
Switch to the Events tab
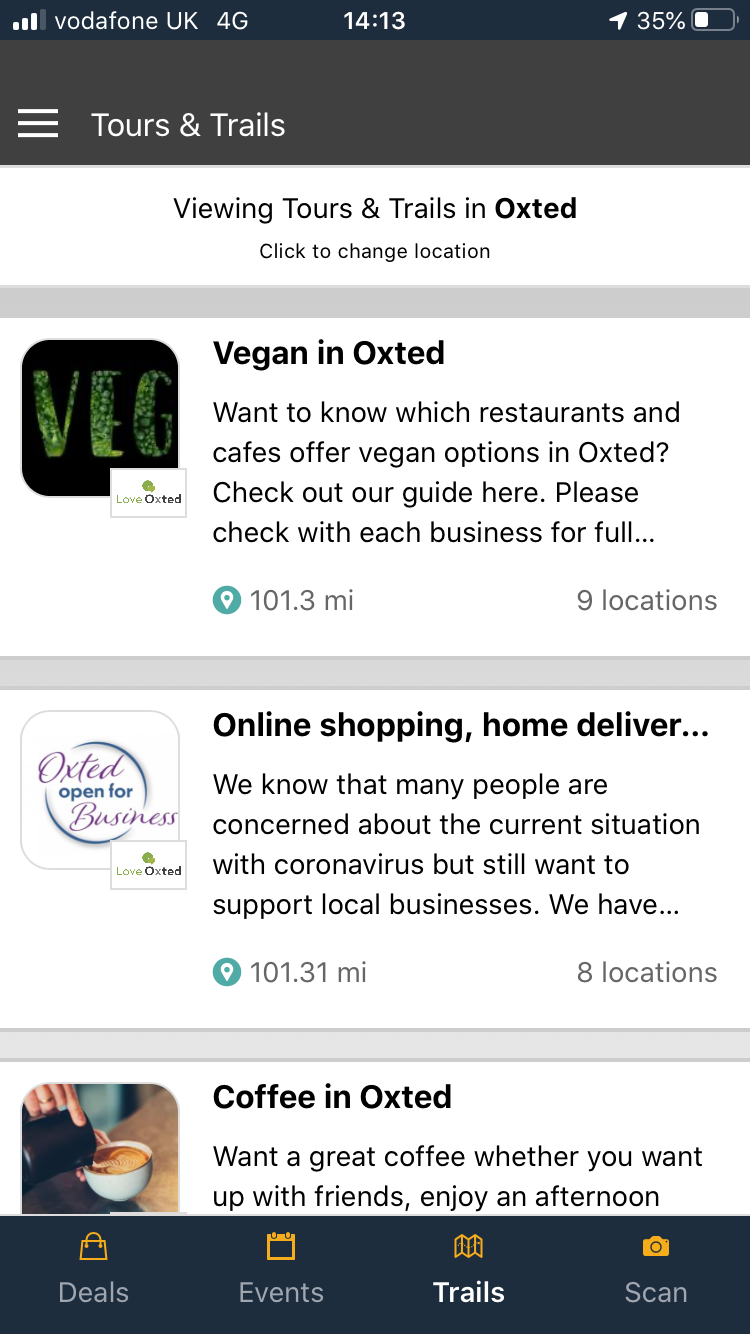[x=281, y=1270]
